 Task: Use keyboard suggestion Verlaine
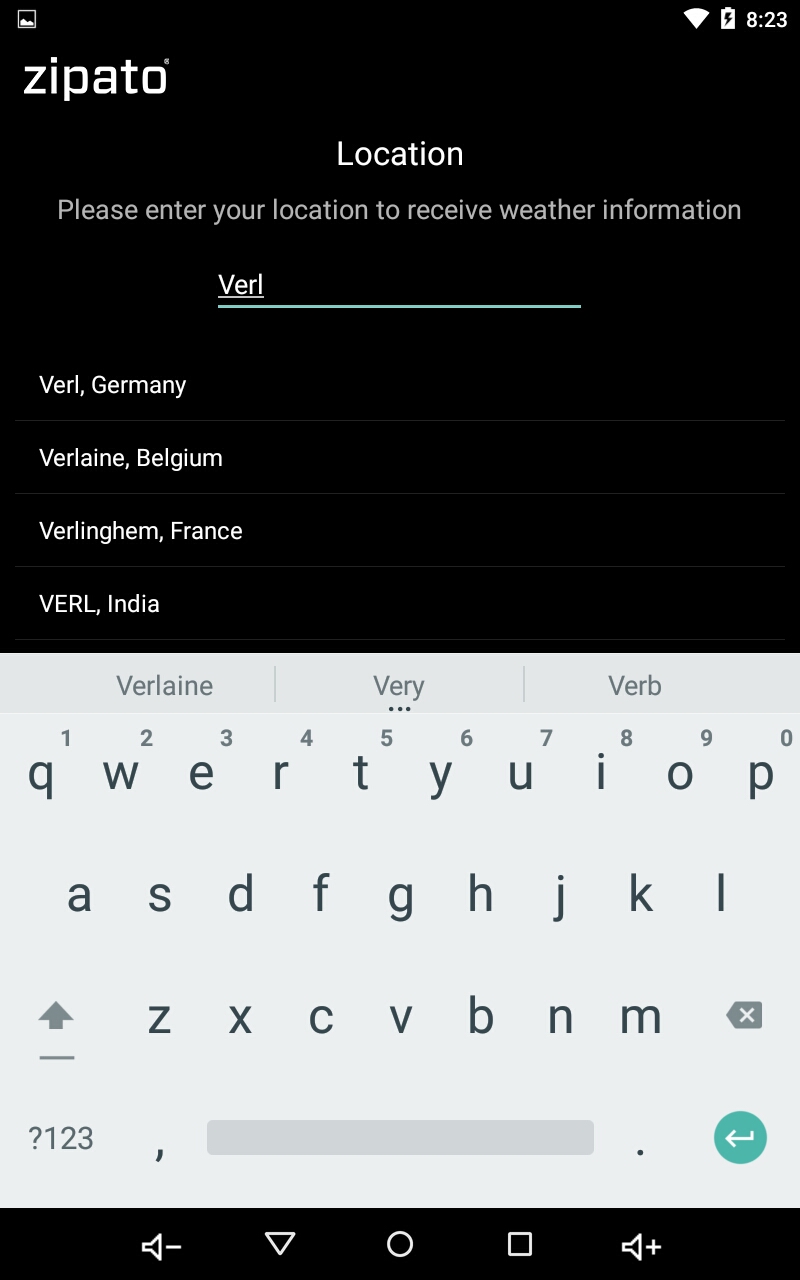(x=165, y=686)
